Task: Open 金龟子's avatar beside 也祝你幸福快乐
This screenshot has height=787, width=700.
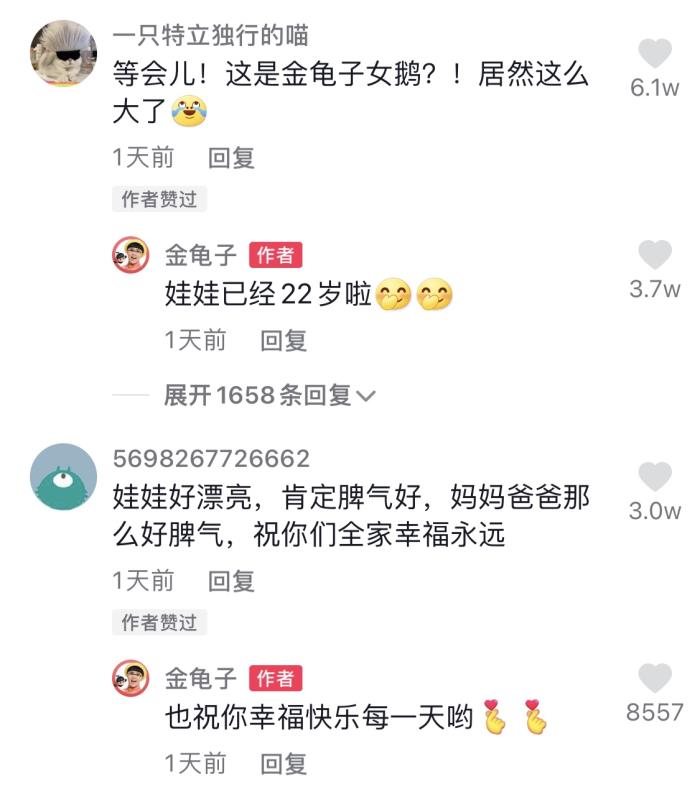Action: pos(131,678)
